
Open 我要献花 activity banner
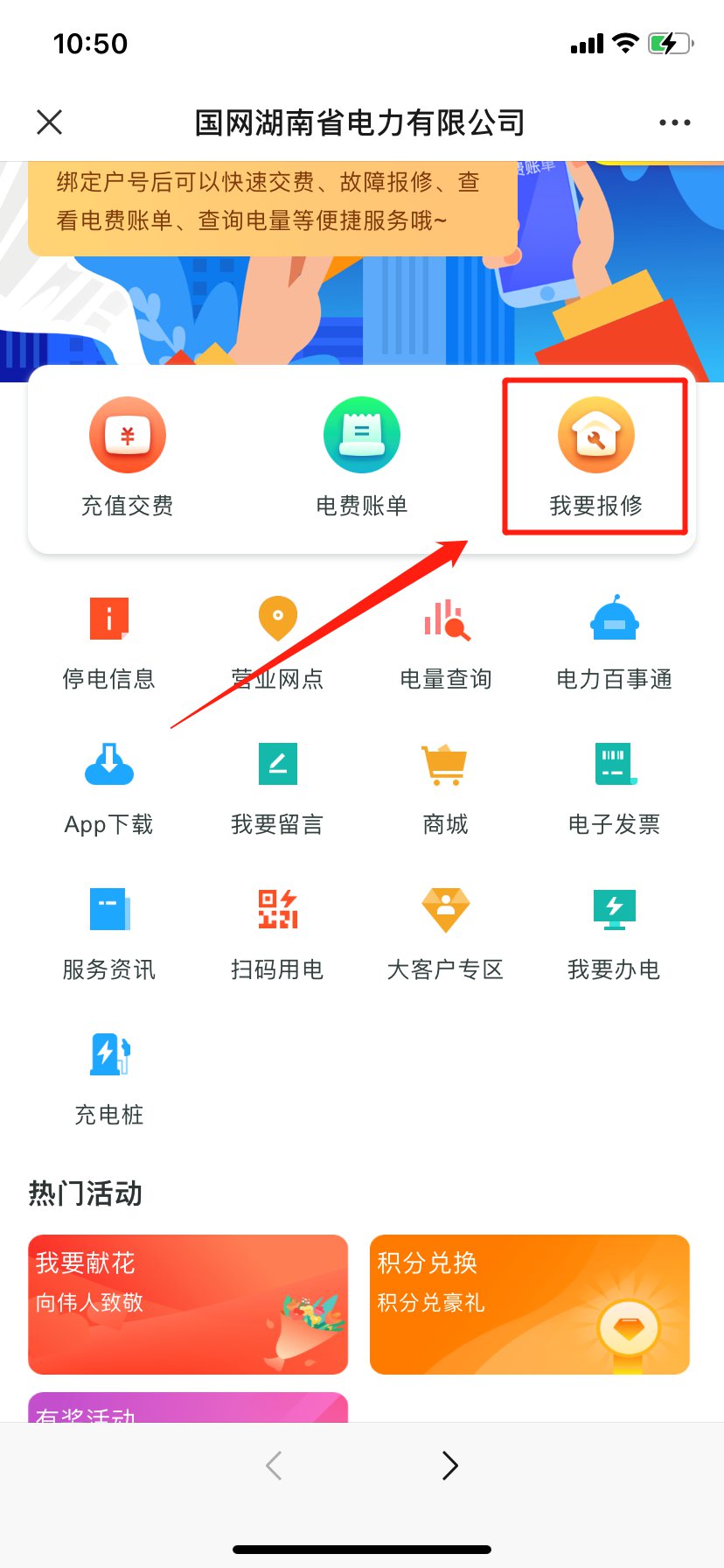coord(188,1304)
